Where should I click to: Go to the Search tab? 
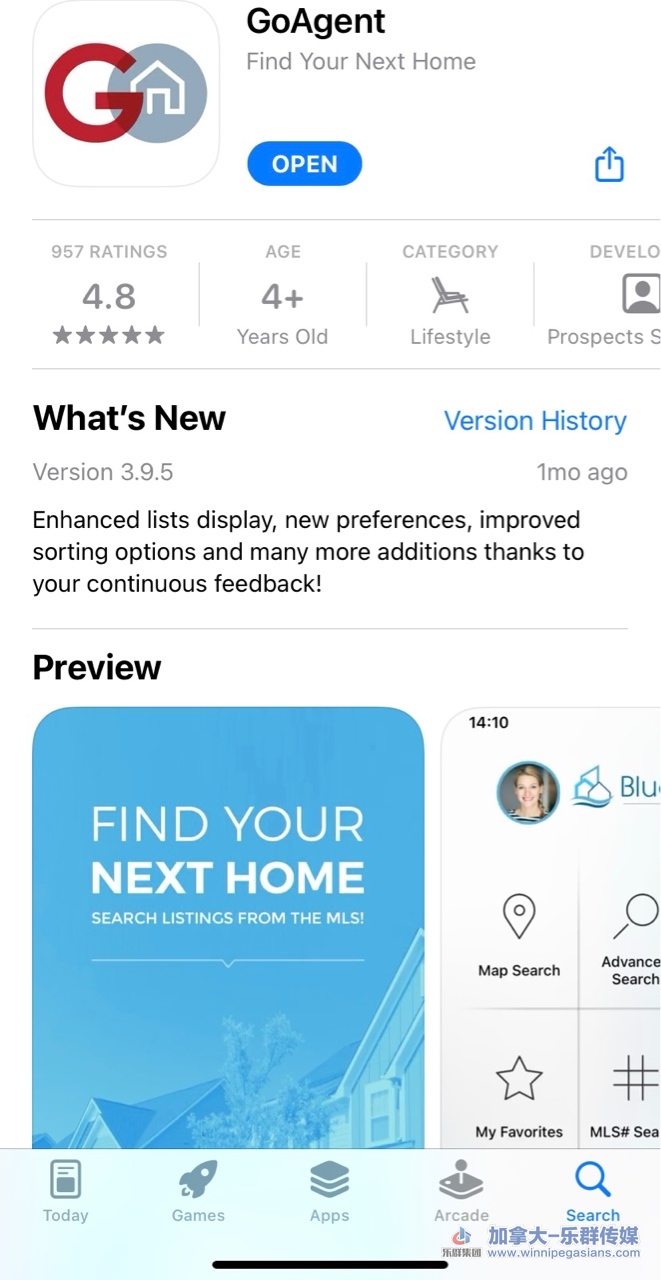(x=593, y=1192)
